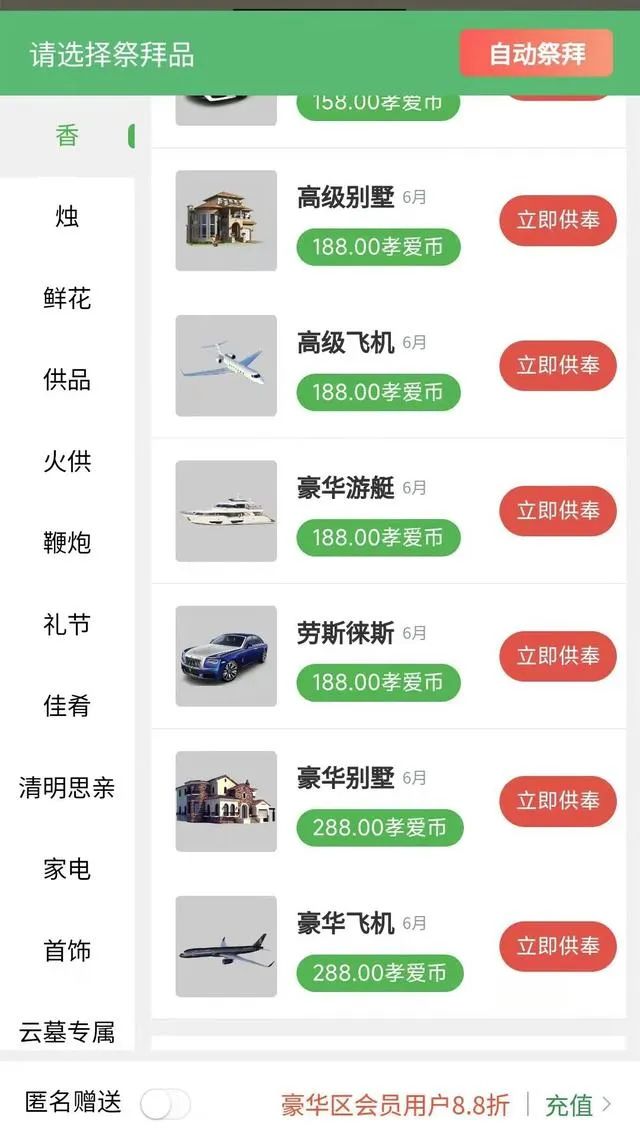Offer the 劳斯莱斯 with 立即供奉
Image resolution: width=640 pixels, height=1145 pixels.
click(x=558, y=656)
